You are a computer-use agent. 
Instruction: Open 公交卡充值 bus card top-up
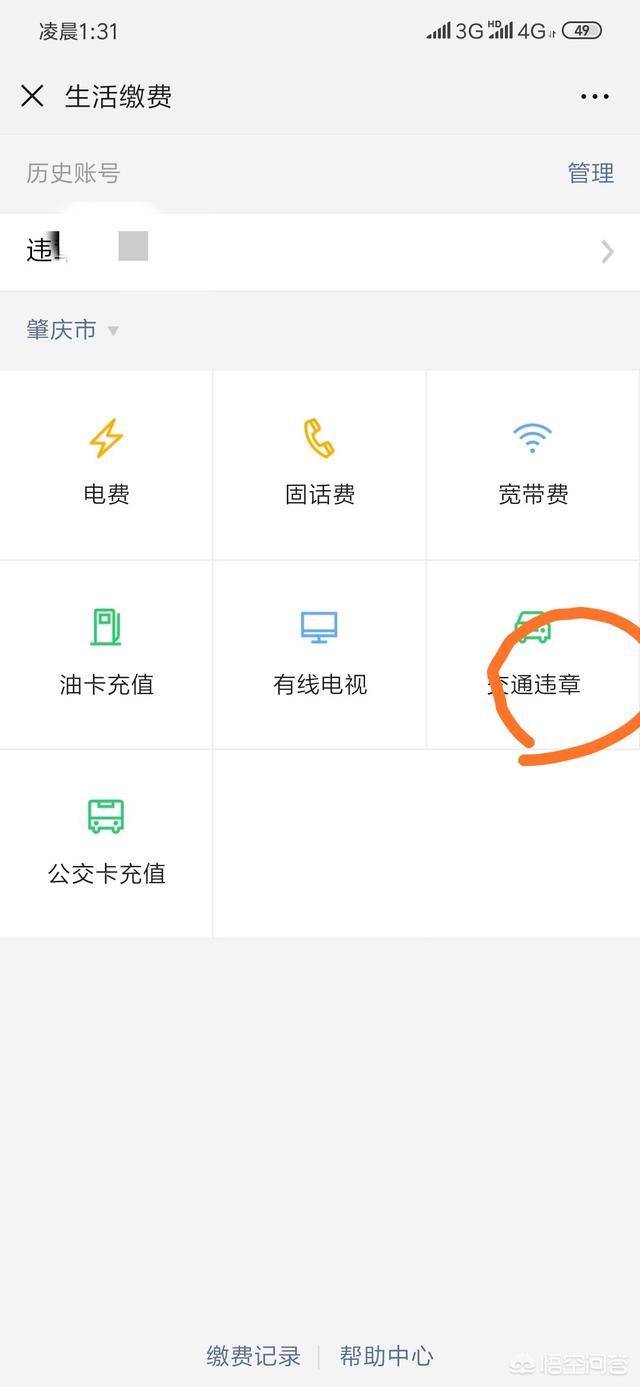pos(106,843)
